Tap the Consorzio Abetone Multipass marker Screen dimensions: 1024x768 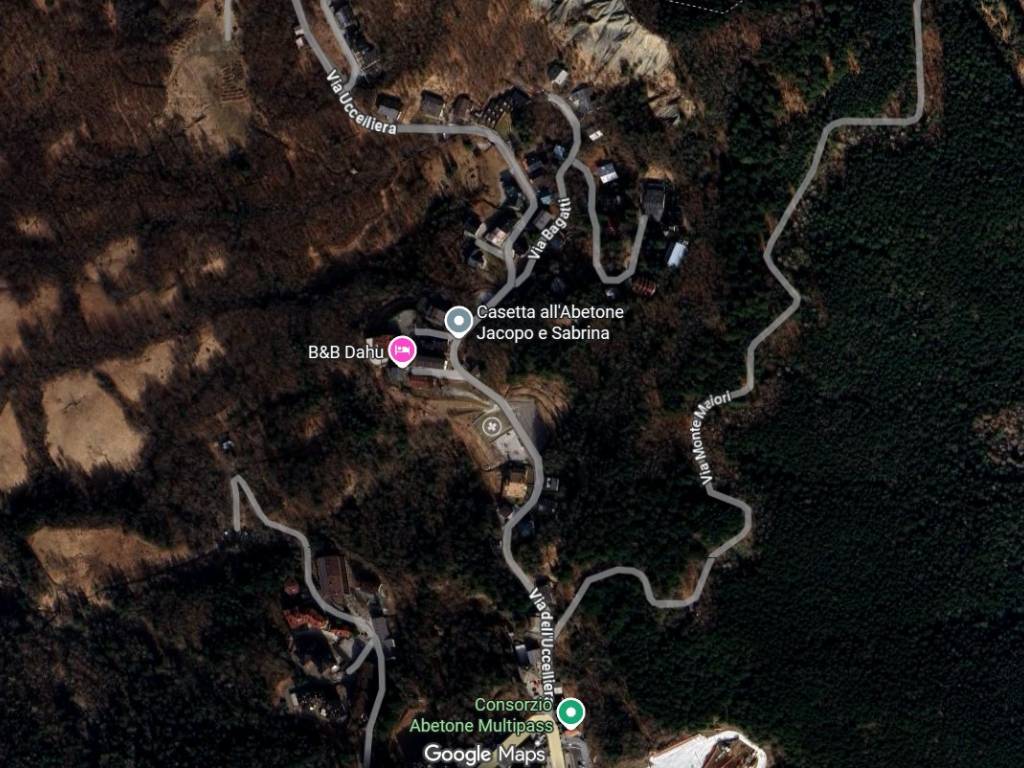coord(571,712)
